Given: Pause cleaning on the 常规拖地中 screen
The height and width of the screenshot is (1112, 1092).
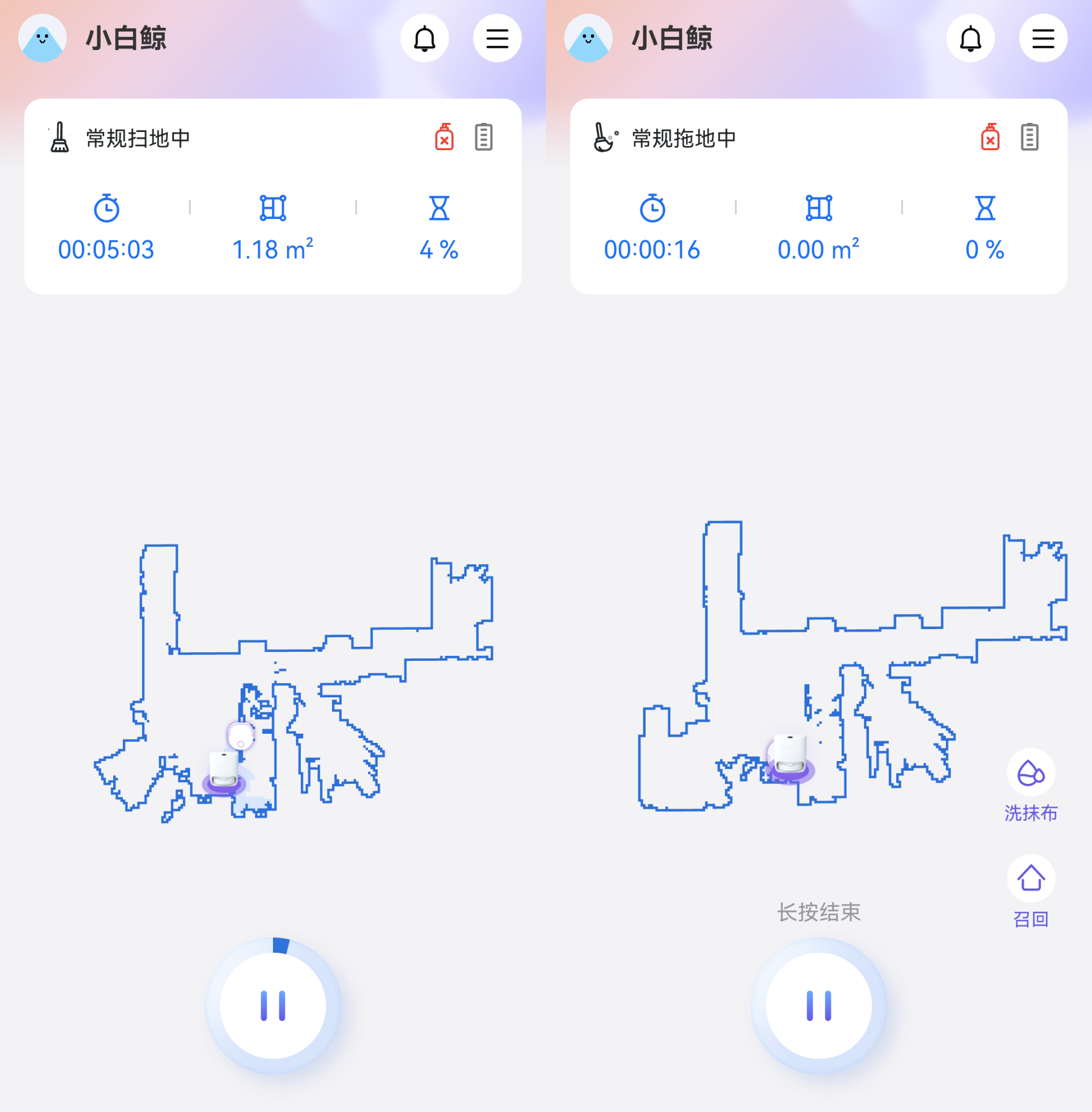Looking at the screenshot, I should click(818, 1005).
